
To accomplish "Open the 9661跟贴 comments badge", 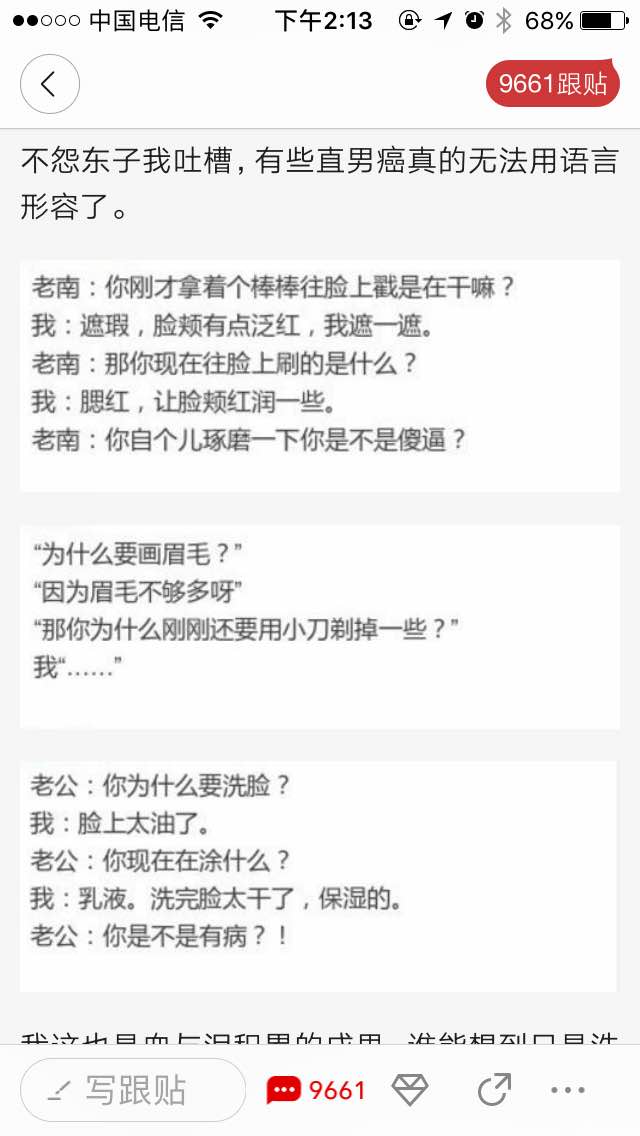I will pyautogui.click(x=552, y=85).
